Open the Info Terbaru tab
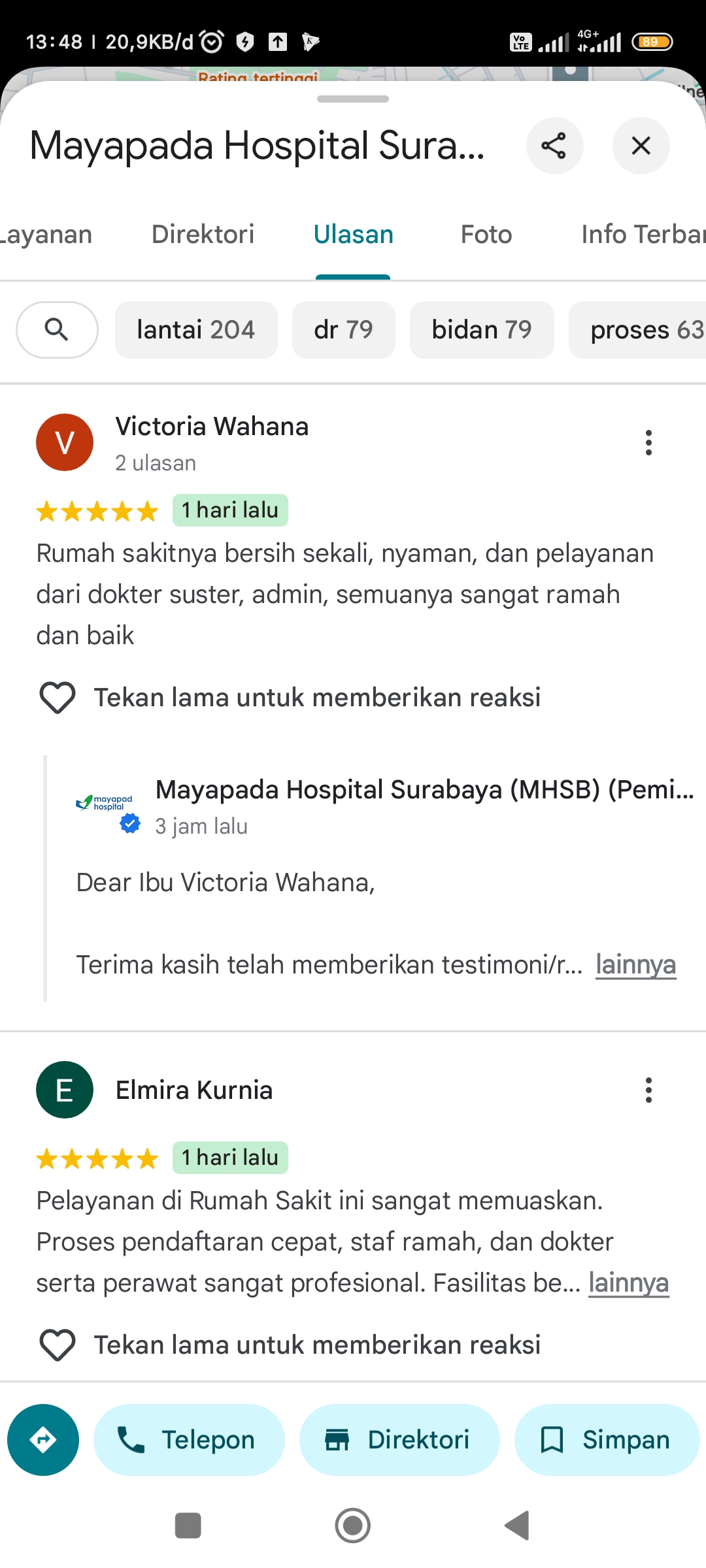The image size is (706, 1568). coord(643,235)
